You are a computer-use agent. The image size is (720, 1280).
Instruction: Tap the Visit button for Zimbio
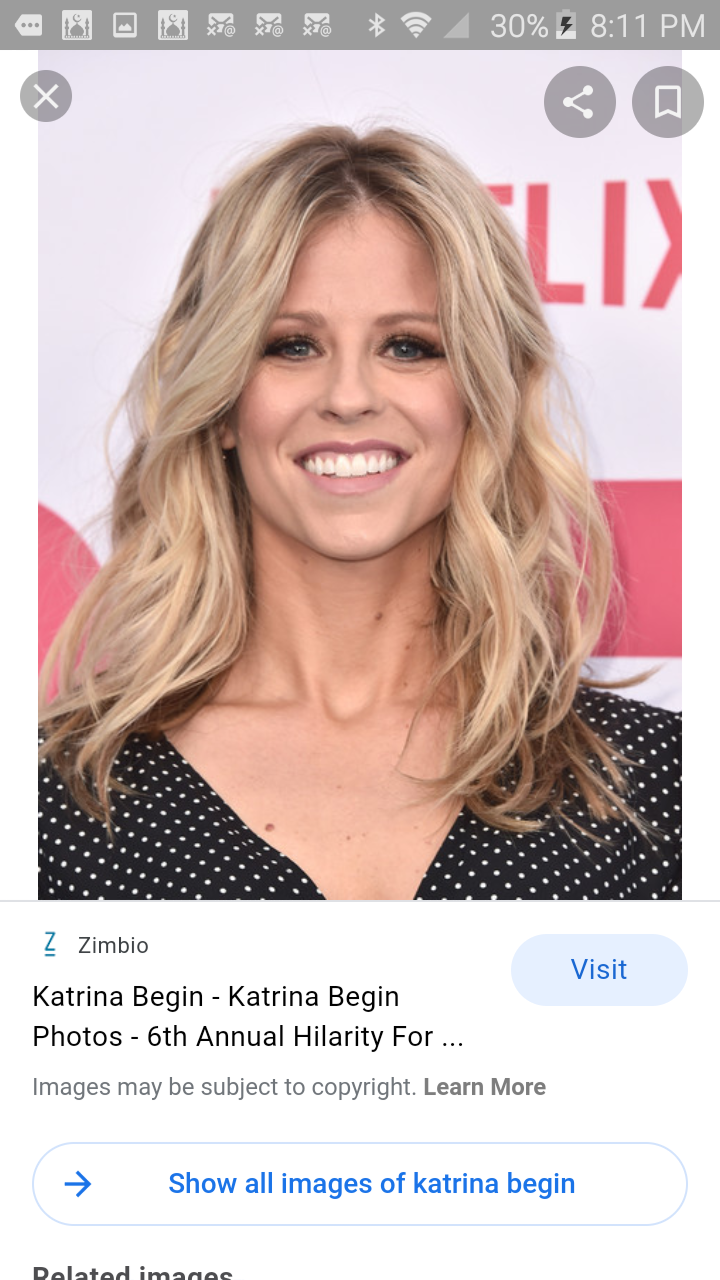[x=599, y=969]
